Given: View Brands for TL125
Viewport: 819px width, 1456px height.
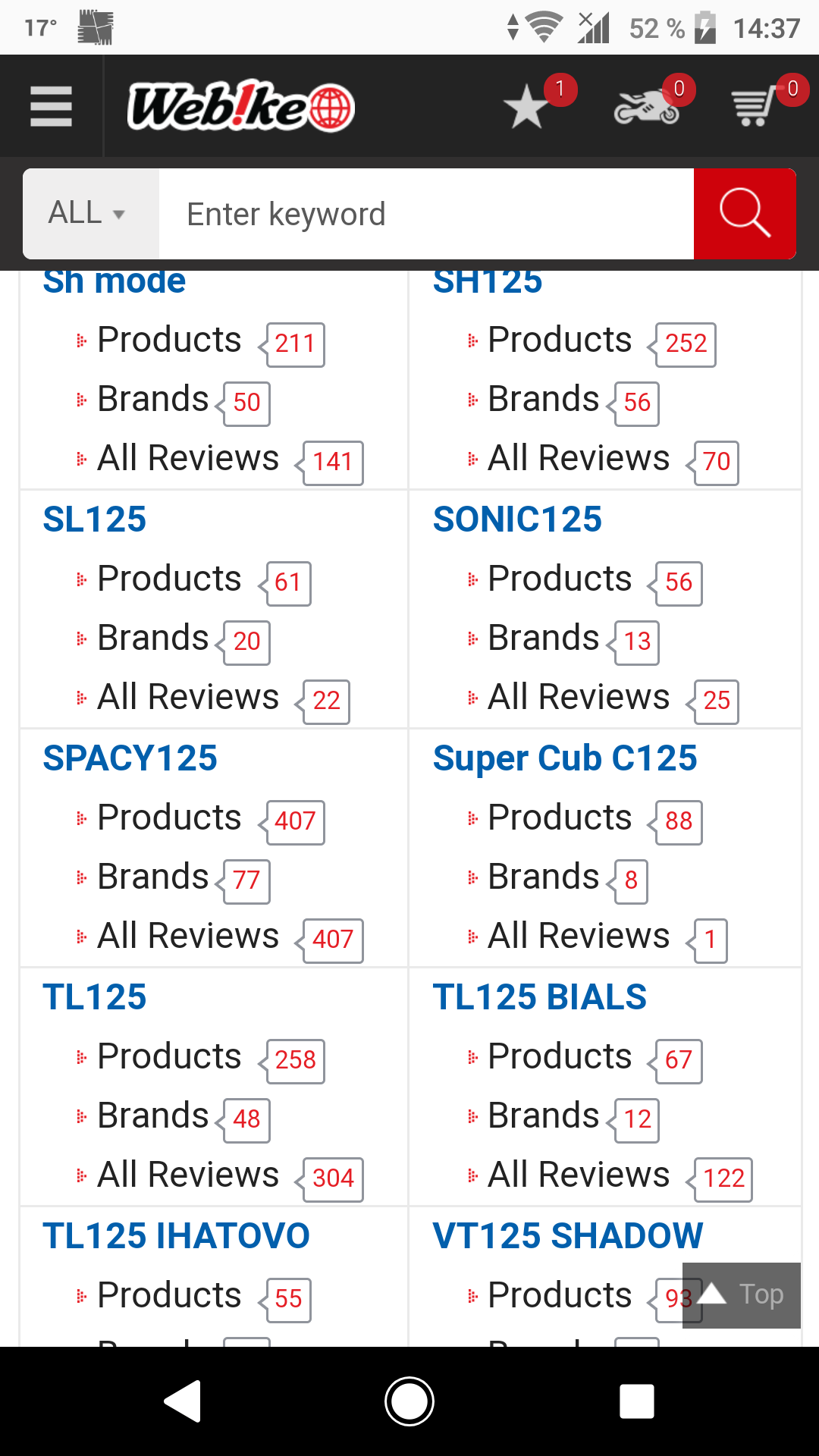Looking at the screenshot, I should 153,1116.
